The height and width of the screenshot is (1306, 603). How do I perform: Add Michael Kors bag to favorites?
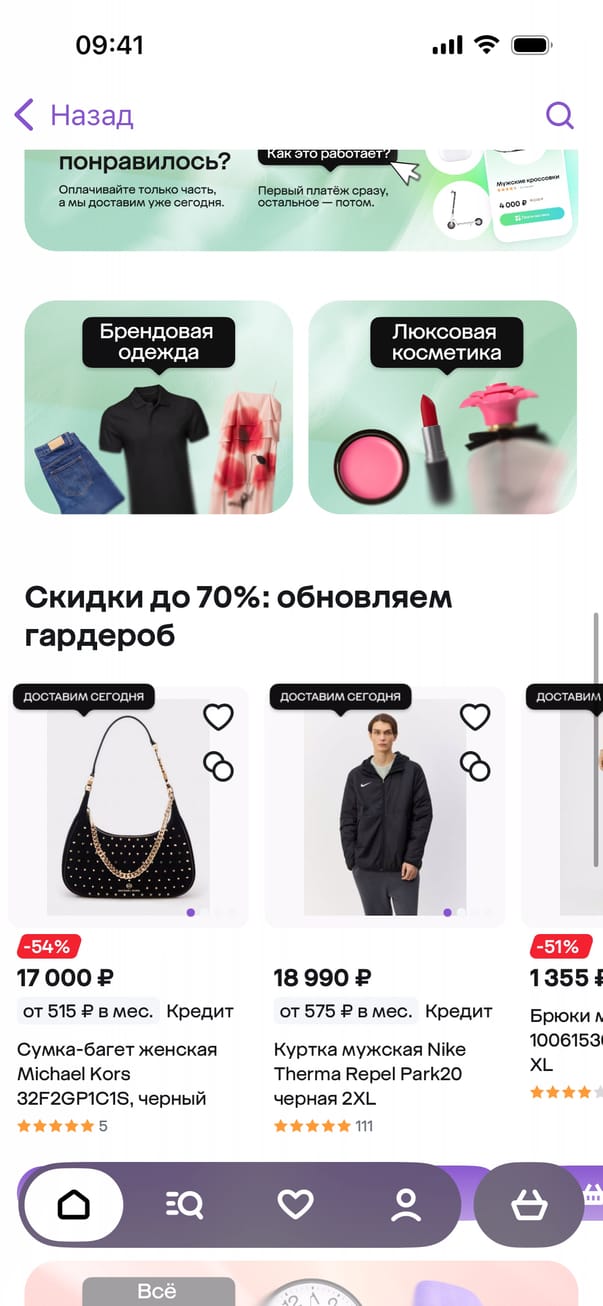coord(218,717)
